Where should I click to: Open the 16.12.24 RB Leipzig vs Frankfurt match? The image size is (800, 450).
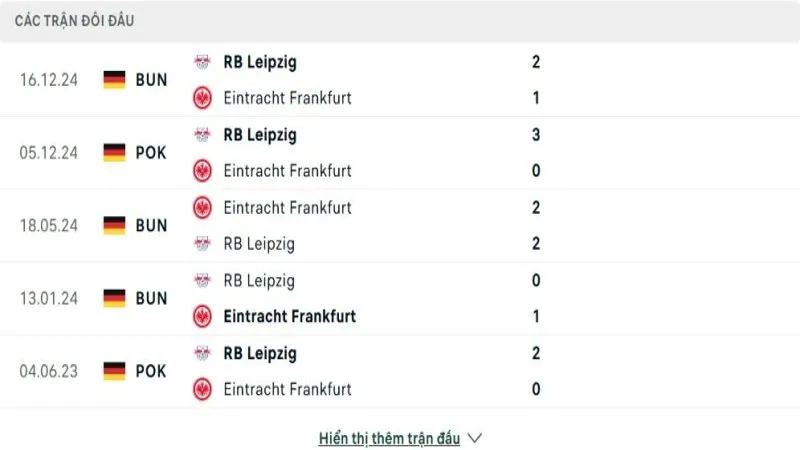click(400, 80)
